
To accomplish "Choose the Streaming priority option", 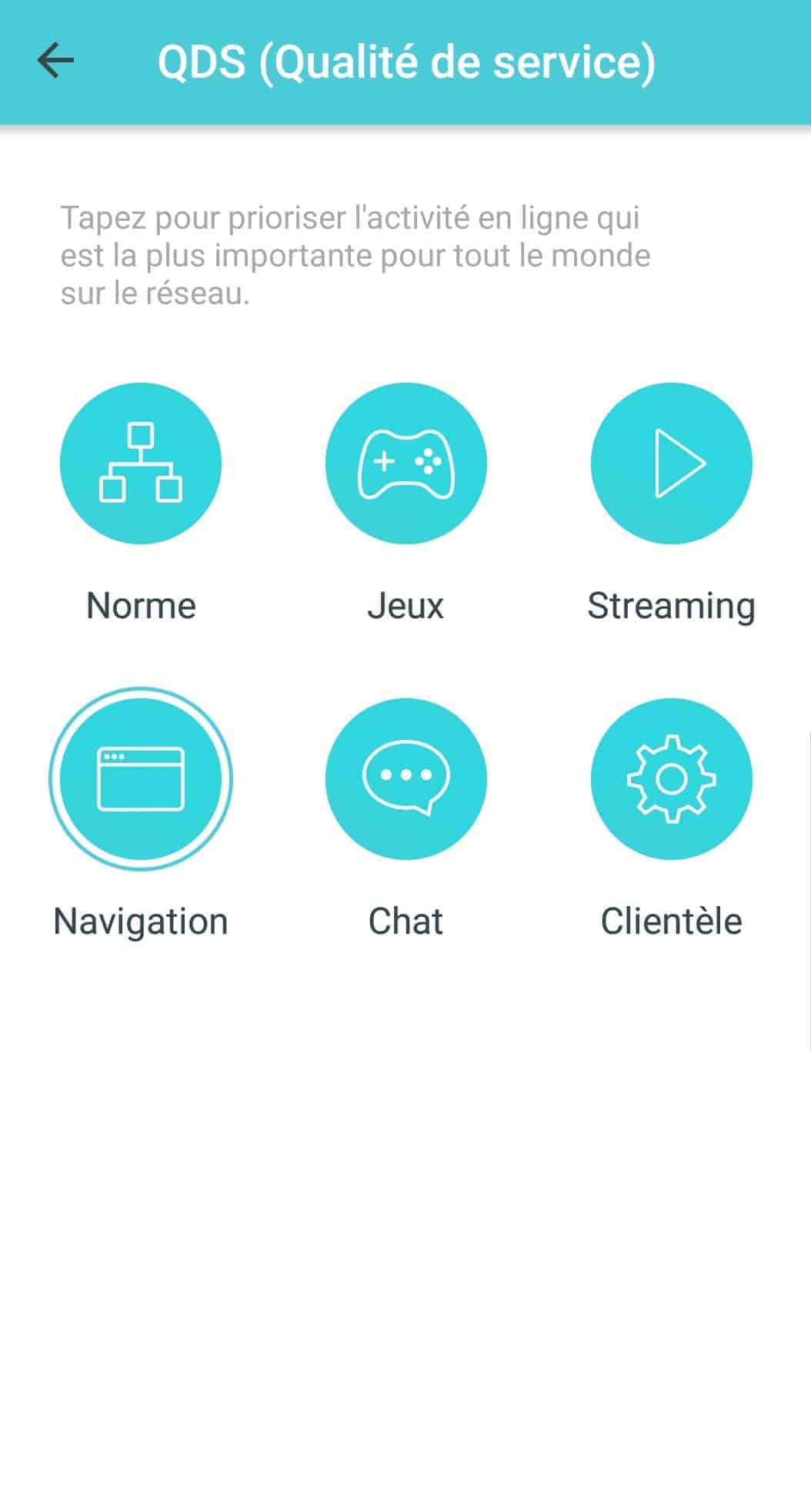I will click(x=671, y=463).
